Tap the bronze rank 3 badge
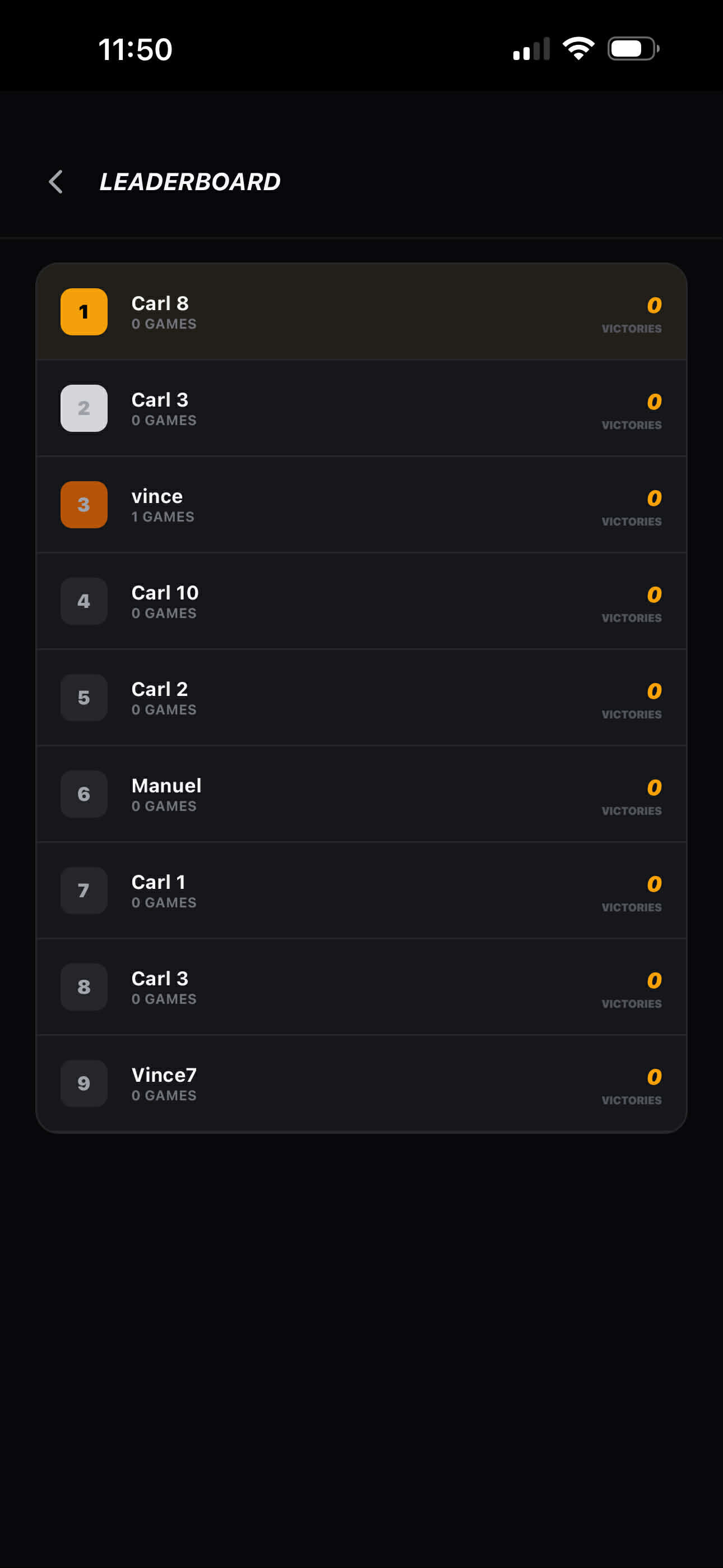Image resolution: width=723 pixels, height=1568 pixels. click(84, 505)
